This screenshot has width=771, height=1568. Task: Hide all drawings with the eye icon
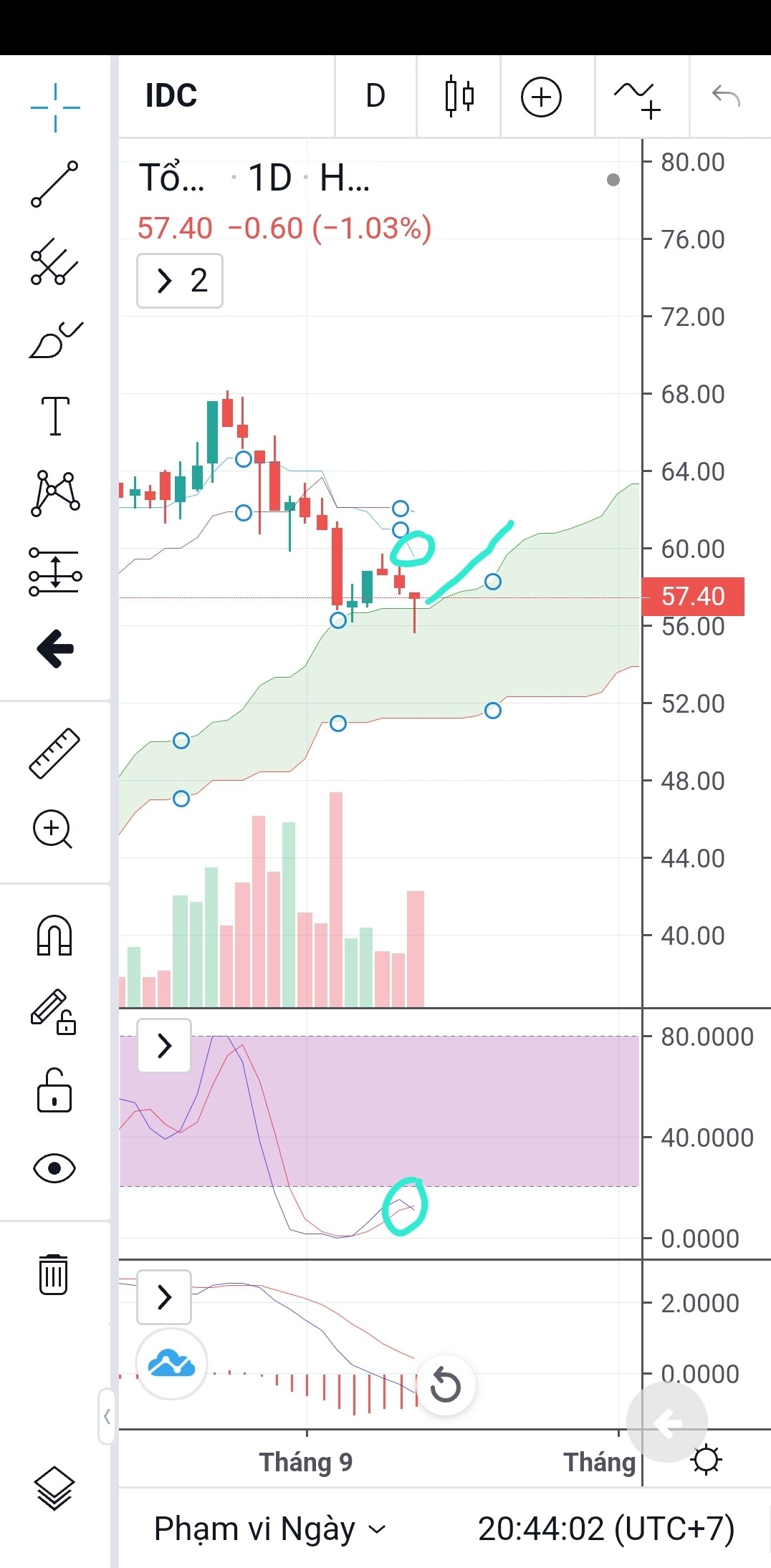[x=54, y=1168]
